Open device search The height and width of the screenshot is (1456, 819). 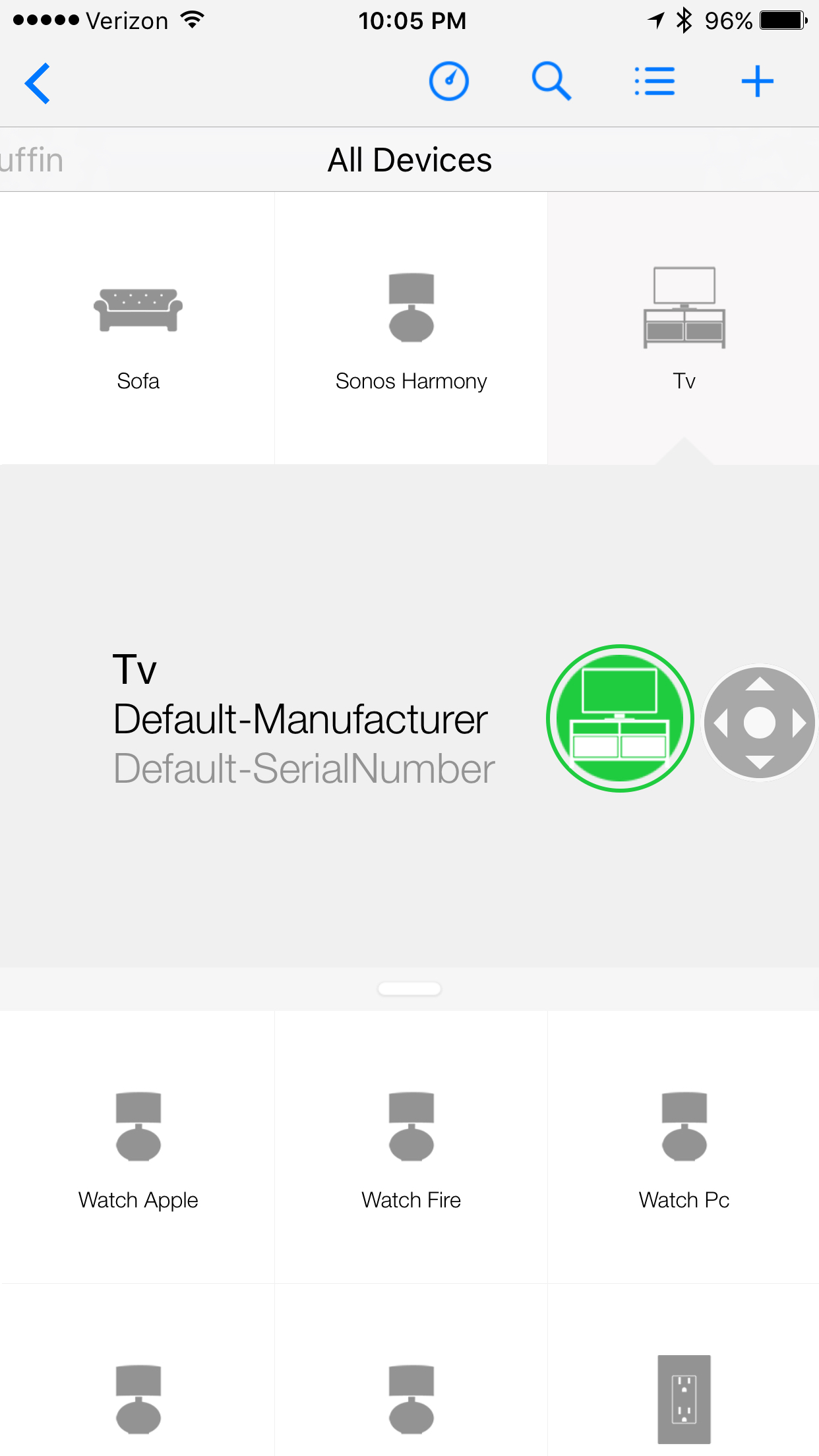551,82
